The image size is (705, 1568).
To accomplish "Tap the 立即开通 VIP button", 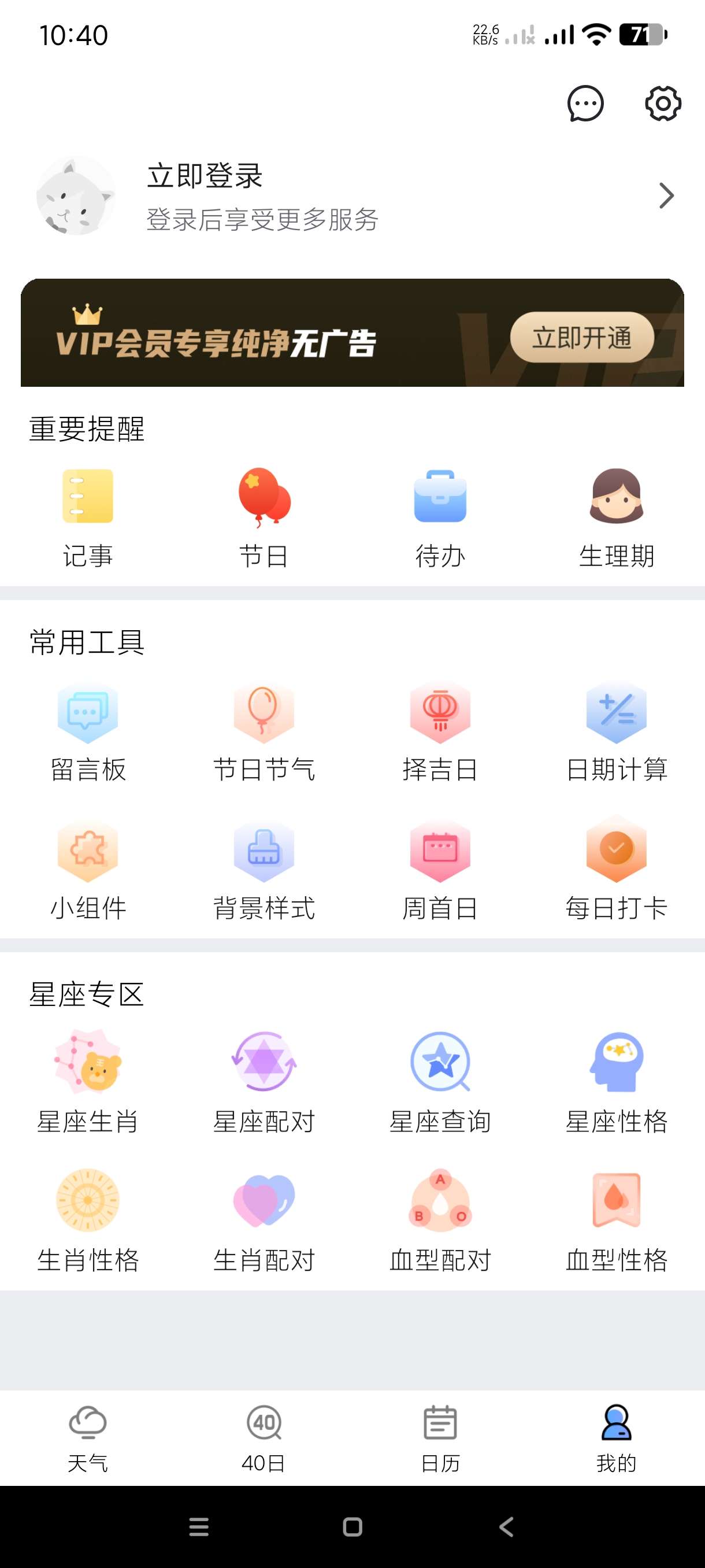I will tap(581, 338).
